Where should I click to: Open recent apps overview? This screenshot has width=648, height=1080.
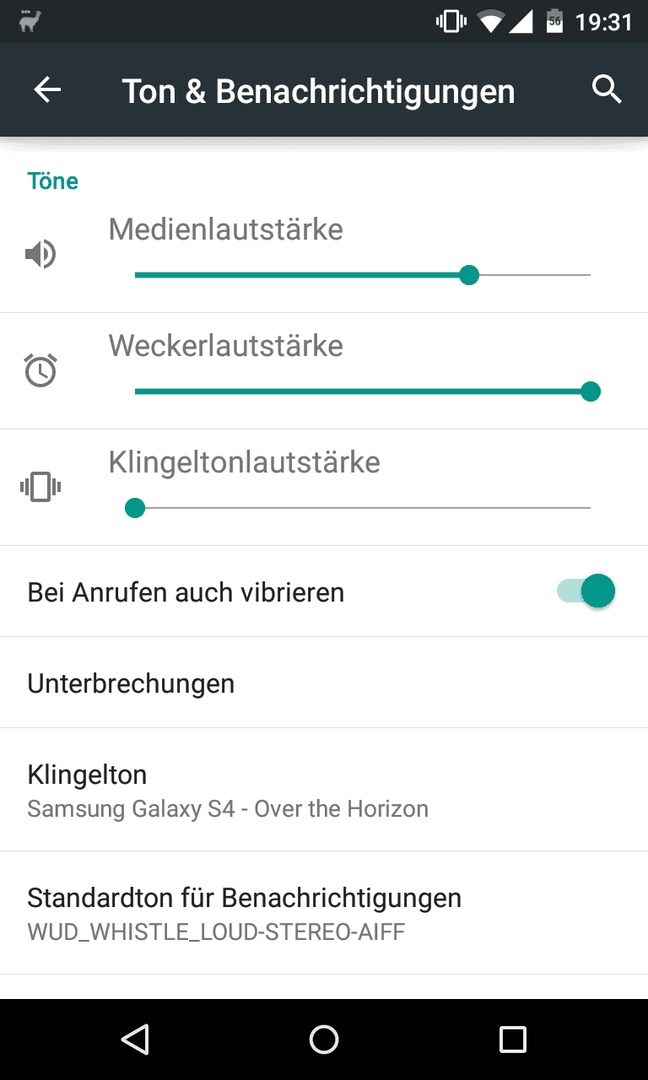click(x=512, y=1039)
